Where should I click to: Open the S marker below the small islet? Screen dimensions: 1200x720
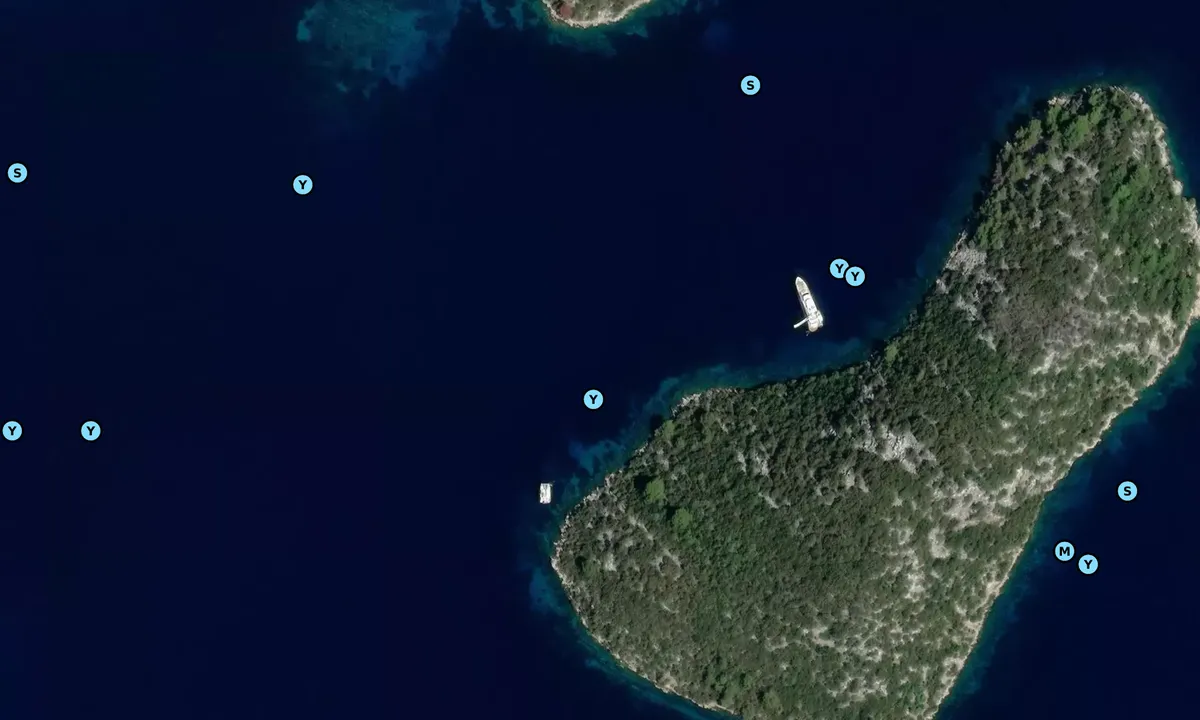[x=750, y=85]
